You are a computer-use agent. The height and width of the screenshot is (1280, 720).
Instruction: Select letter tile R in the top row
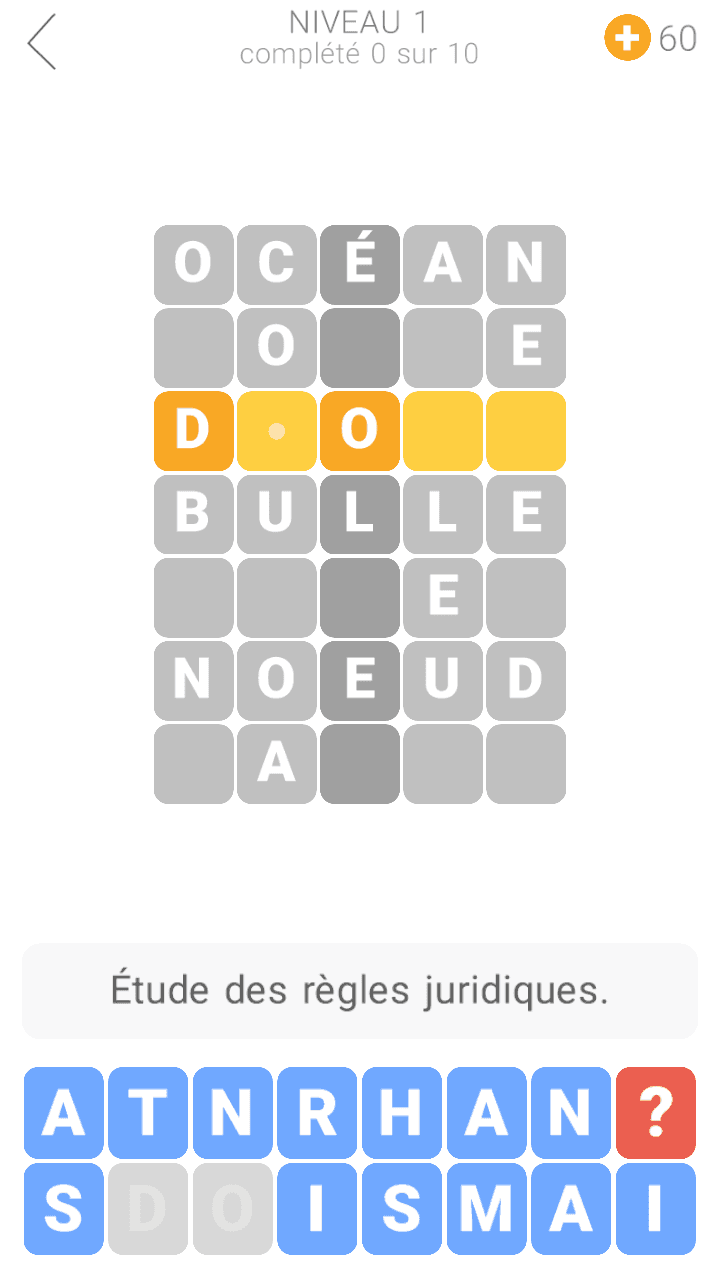click(316, 1110)
